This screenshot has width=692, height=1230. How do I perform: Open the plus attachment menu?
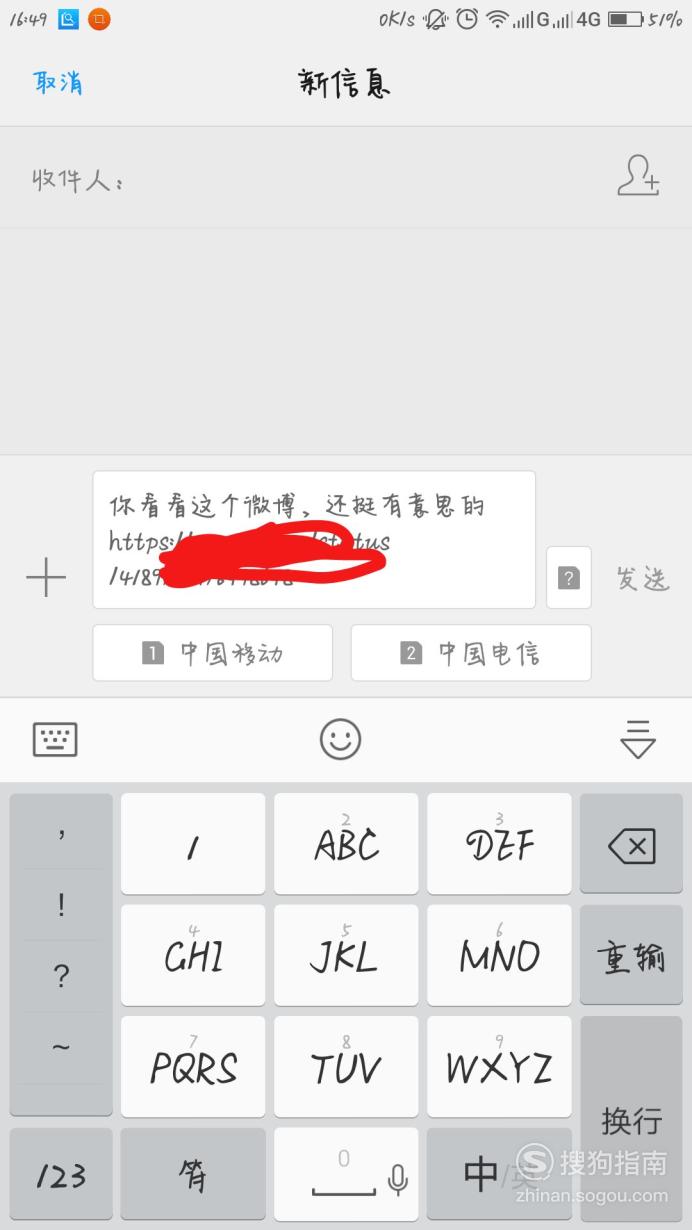pyautogui.click(x=46, y=578)
